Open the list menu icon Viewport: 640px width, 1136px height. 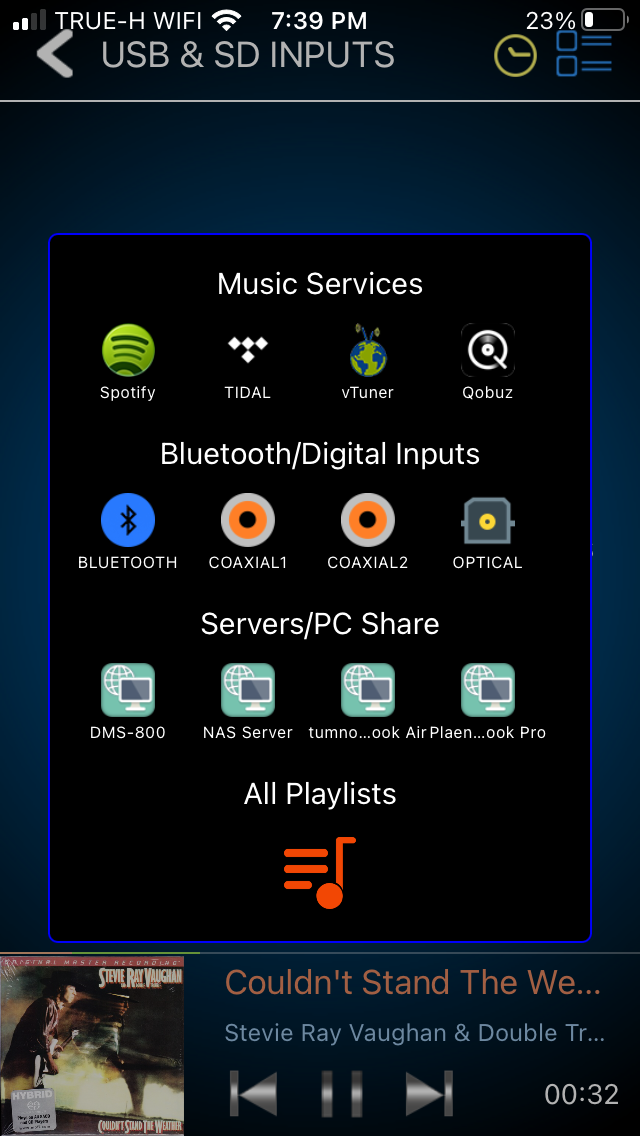(x=583, y=54)
